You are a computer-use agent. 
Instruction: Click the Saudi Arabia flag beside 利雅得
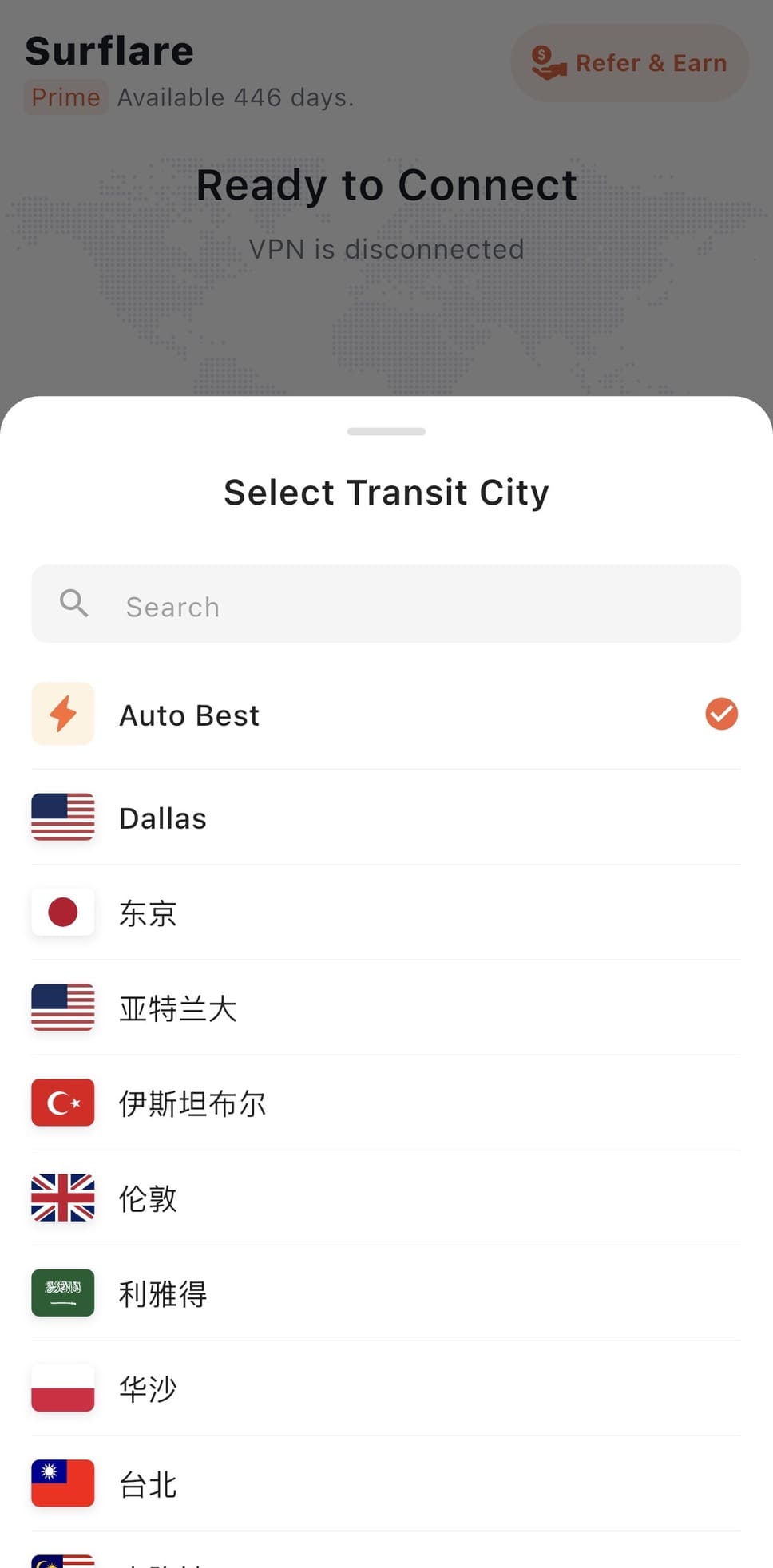(x=62, y=1293)
